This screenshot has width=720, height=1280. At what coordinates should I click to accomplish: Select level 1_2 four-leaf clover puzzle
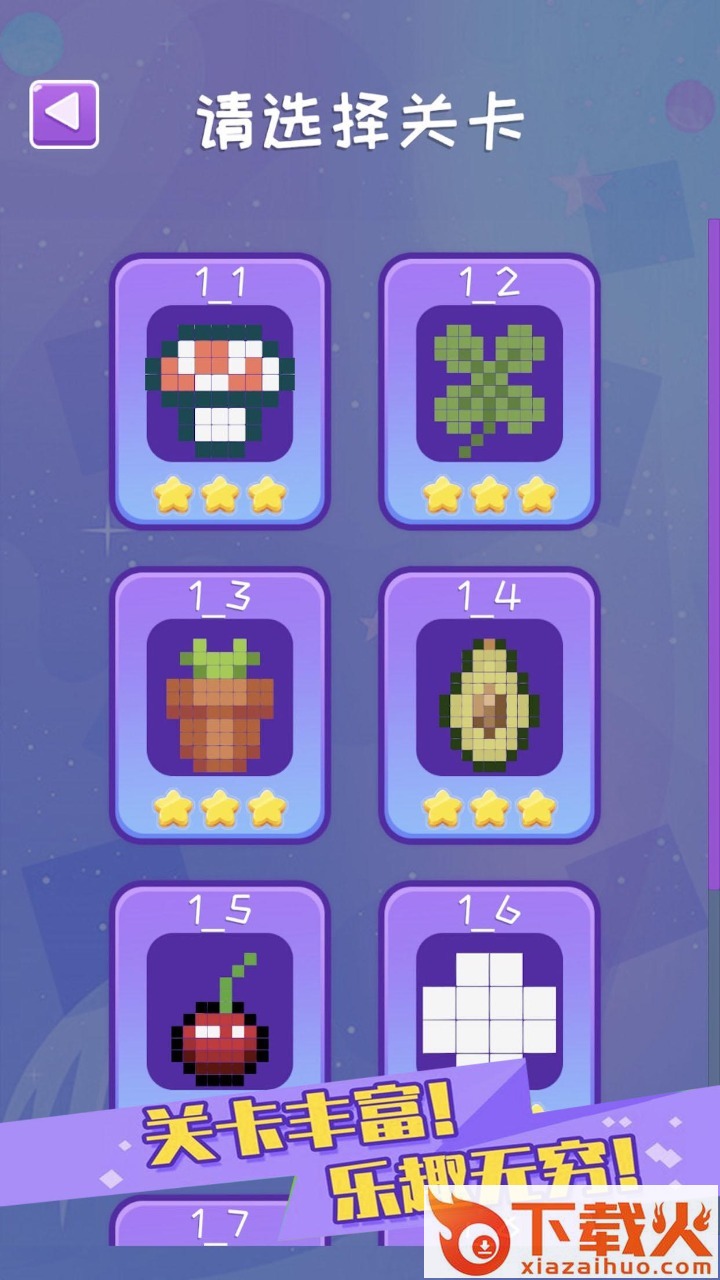pyautogui.click(x=489, y=390)
